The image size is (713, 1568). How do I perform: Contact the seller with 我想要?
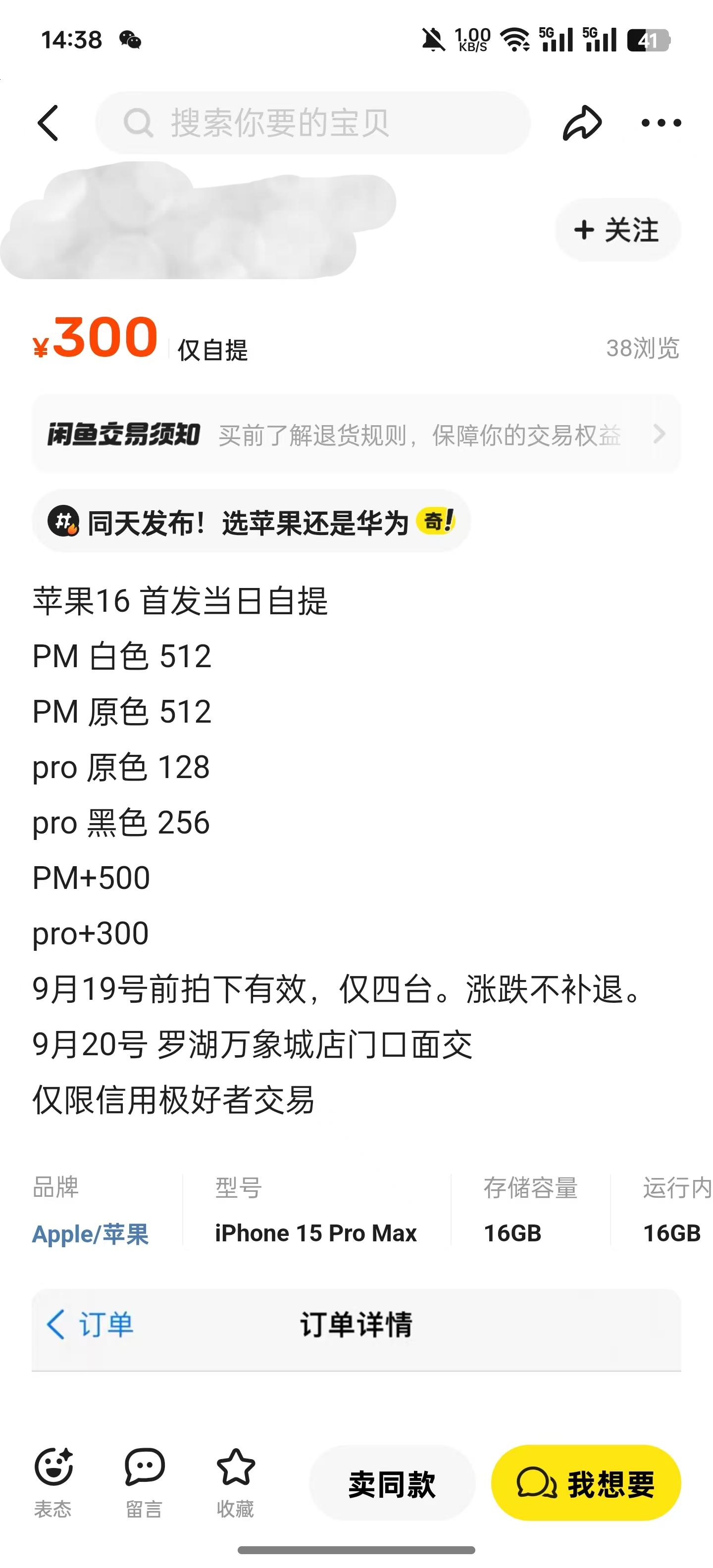(586, 1483)
